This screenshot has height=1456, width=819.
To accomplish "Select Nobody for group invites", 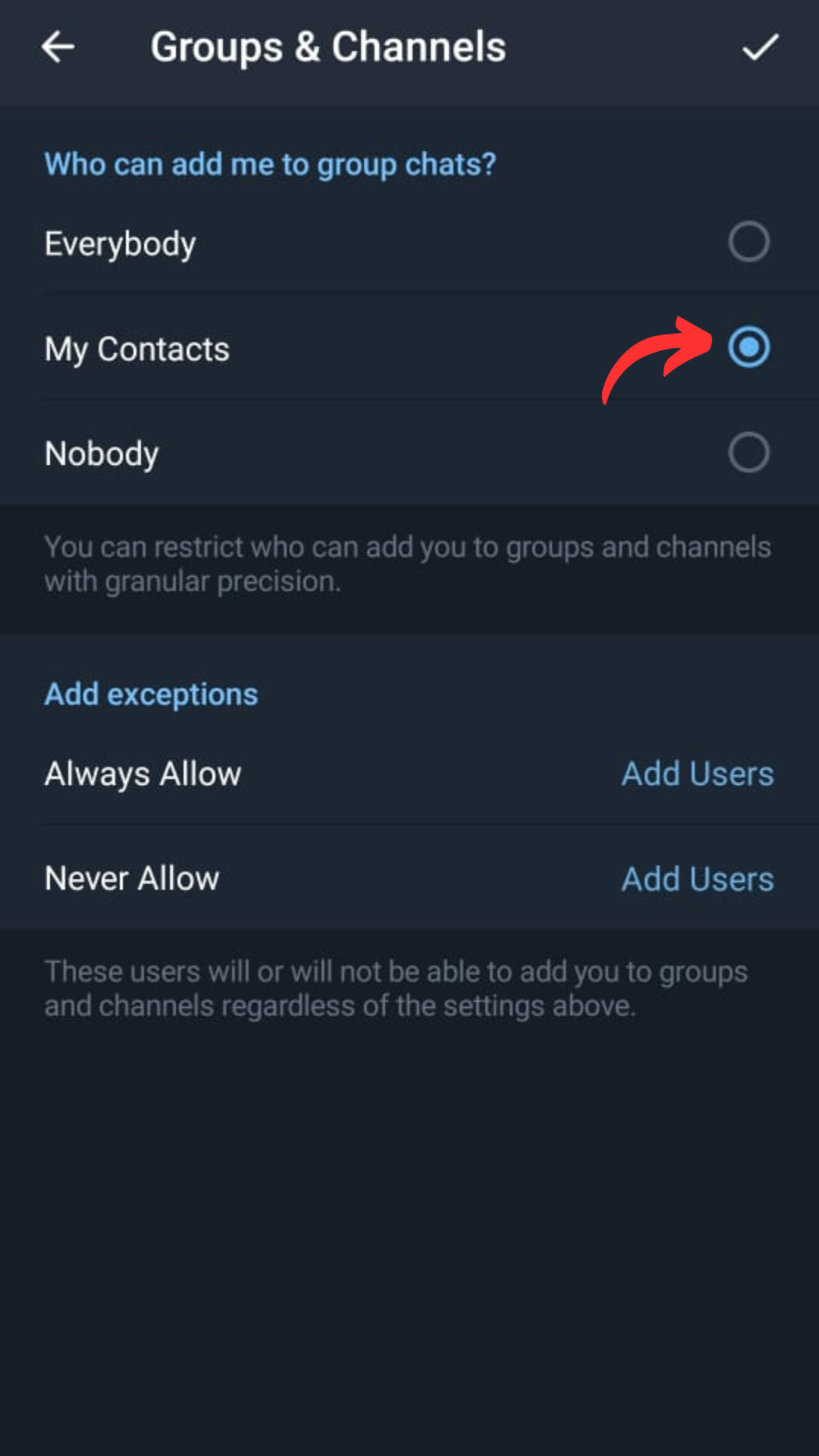I will pyautogui.click(x=748, y=453).
